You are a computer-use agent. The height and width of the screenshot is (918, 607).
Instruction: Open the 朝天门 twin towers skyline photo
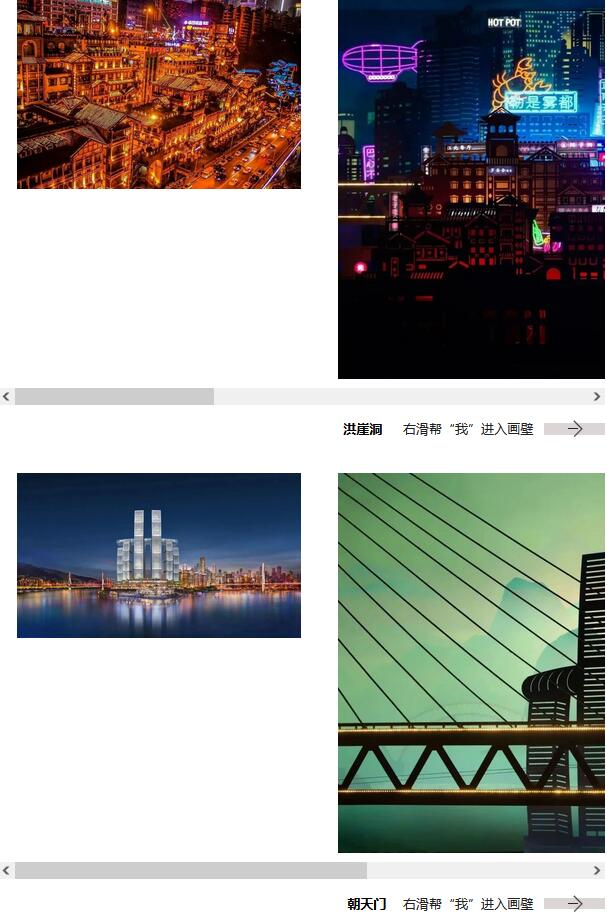coord(158,555)
